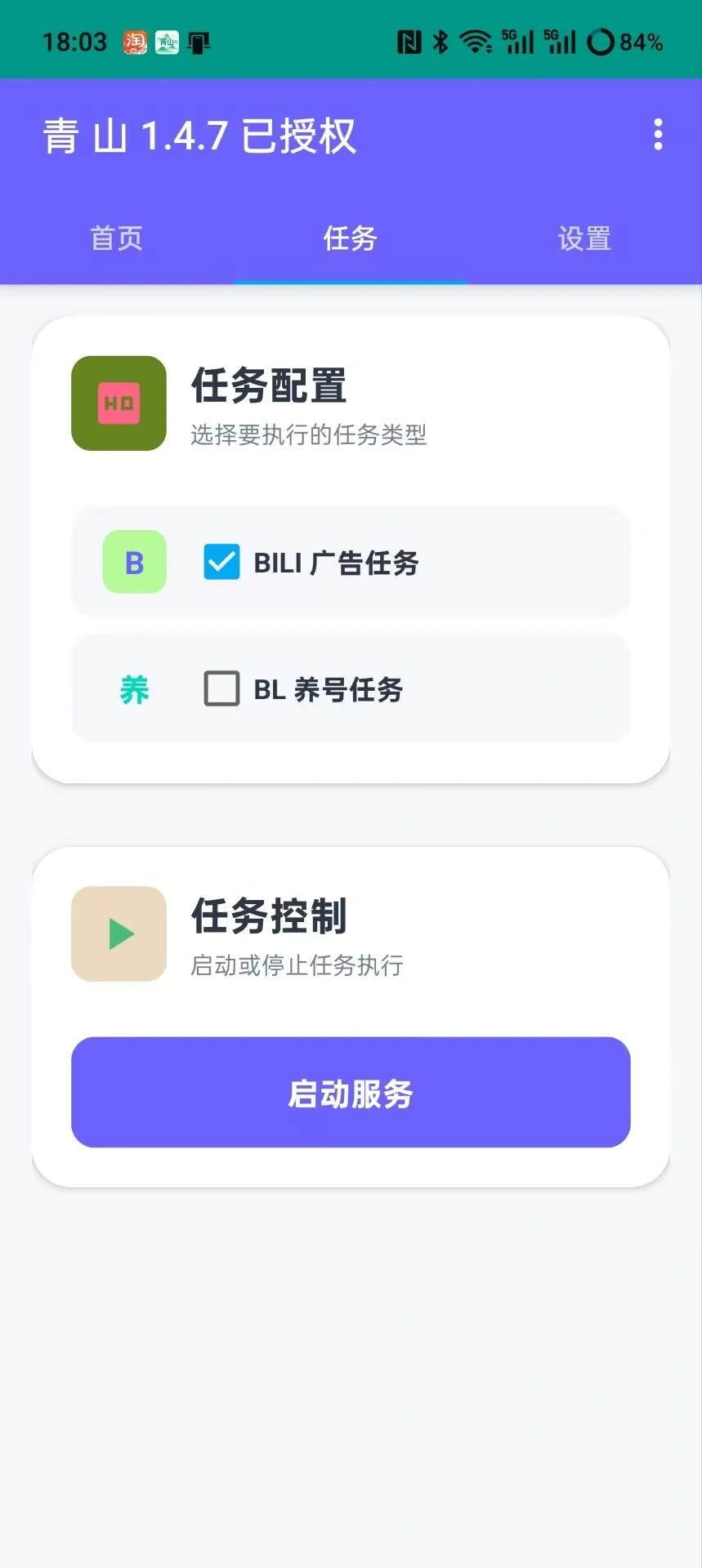702x1568 pixels.
Task: Go to the 设置 tab
Action: pos(584,238)
